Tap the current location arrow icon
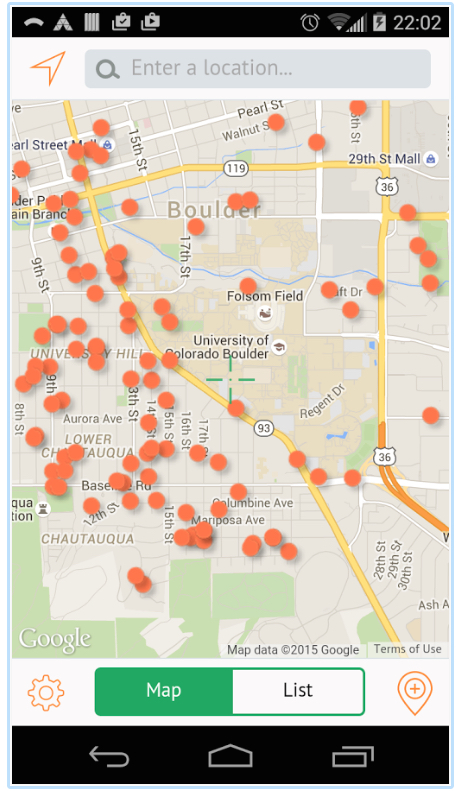This screenshot has width=459, height=791. click(x=48, y=68)
